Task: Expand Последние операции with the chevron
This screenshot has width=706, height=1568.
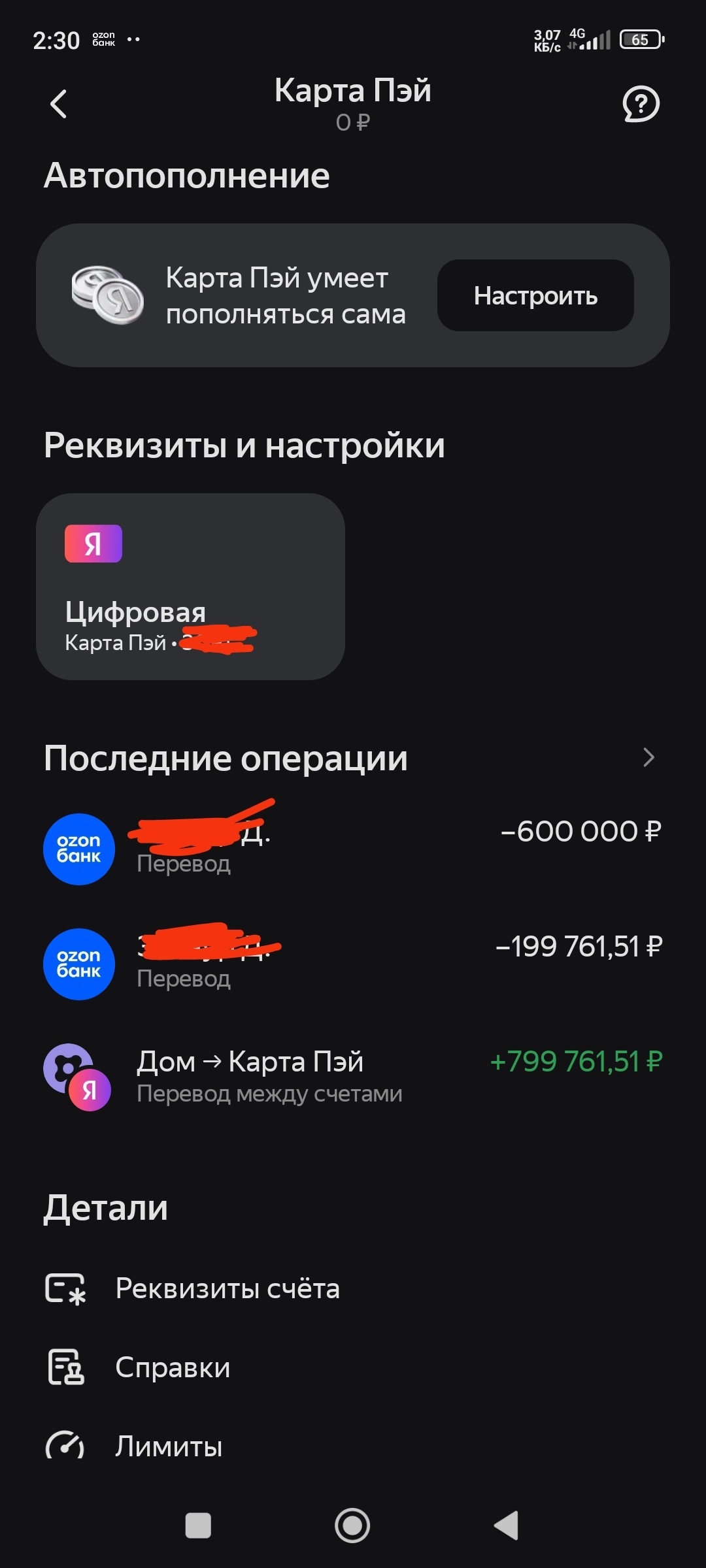Action: click(x=648, y=758)
